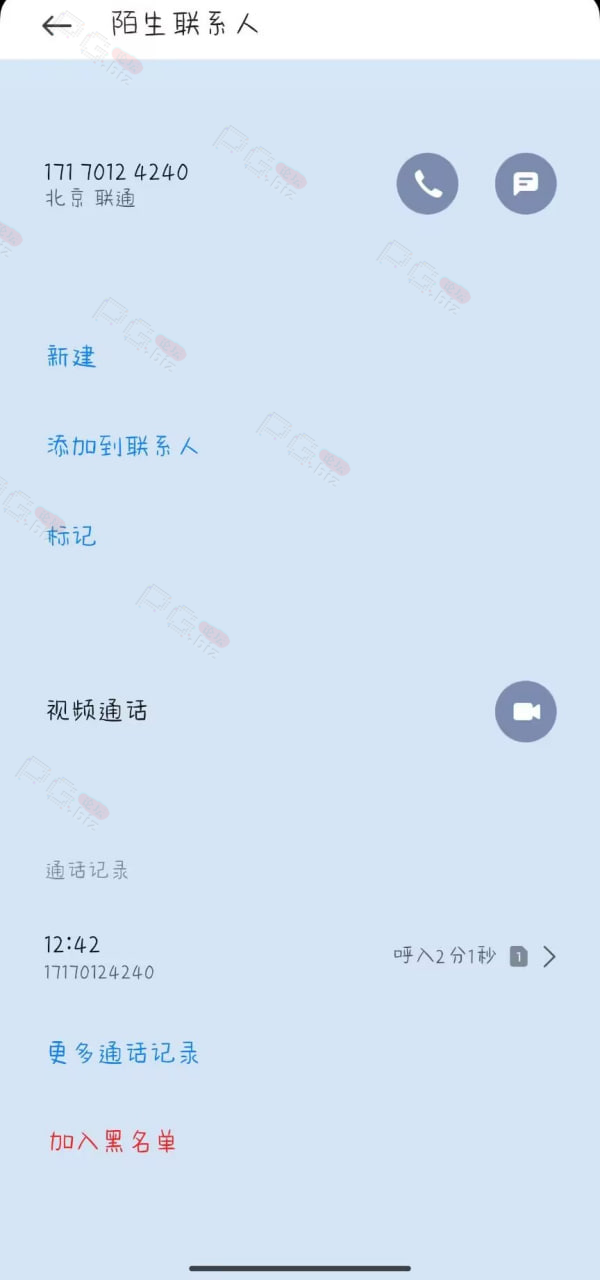Start a video call with camera icon
600x1280 pixels.
(526, 711)
